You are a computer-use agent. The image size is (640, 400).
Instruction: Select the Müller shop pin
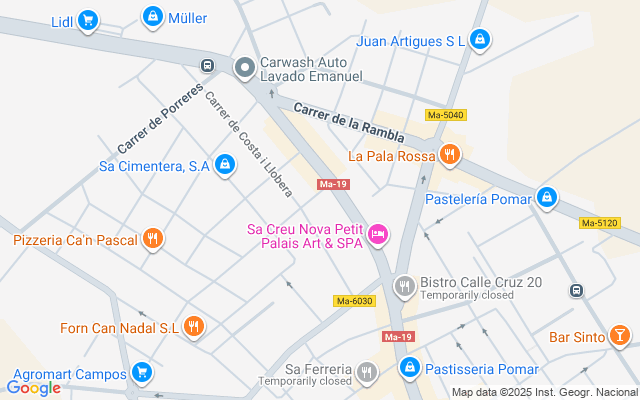point(152,17)
